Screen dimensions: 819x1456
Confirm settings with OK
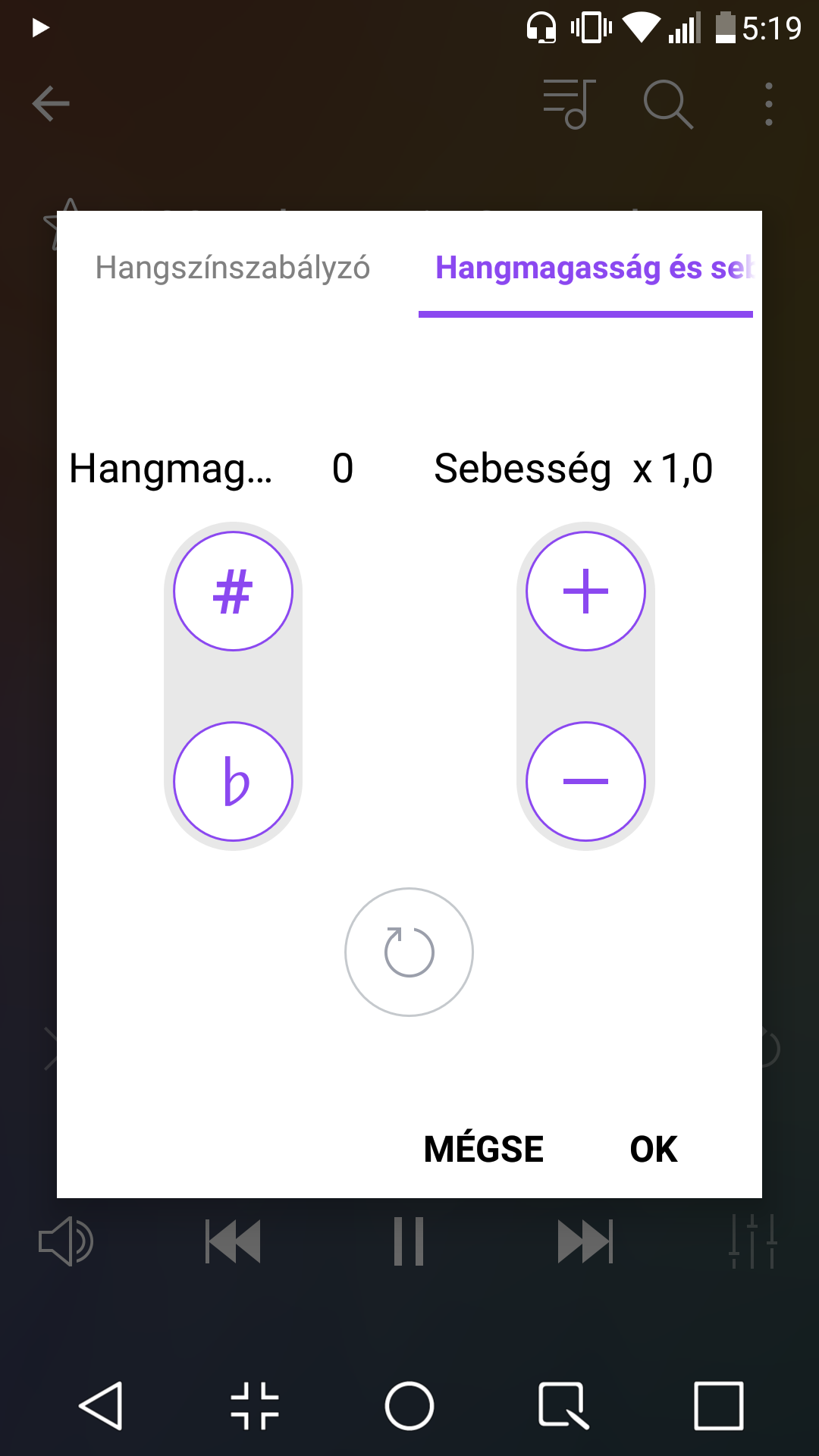(654, 1149)
